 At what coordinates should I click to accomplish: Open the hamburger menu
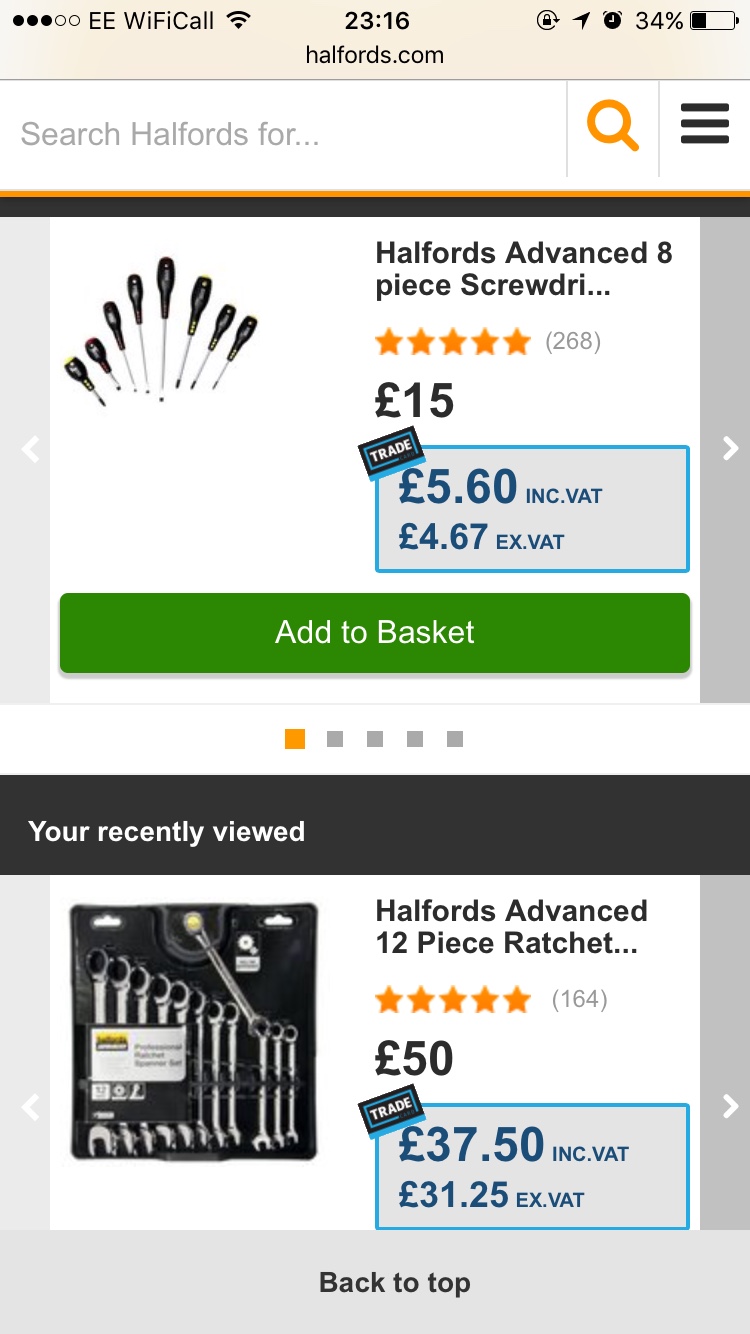704,128
